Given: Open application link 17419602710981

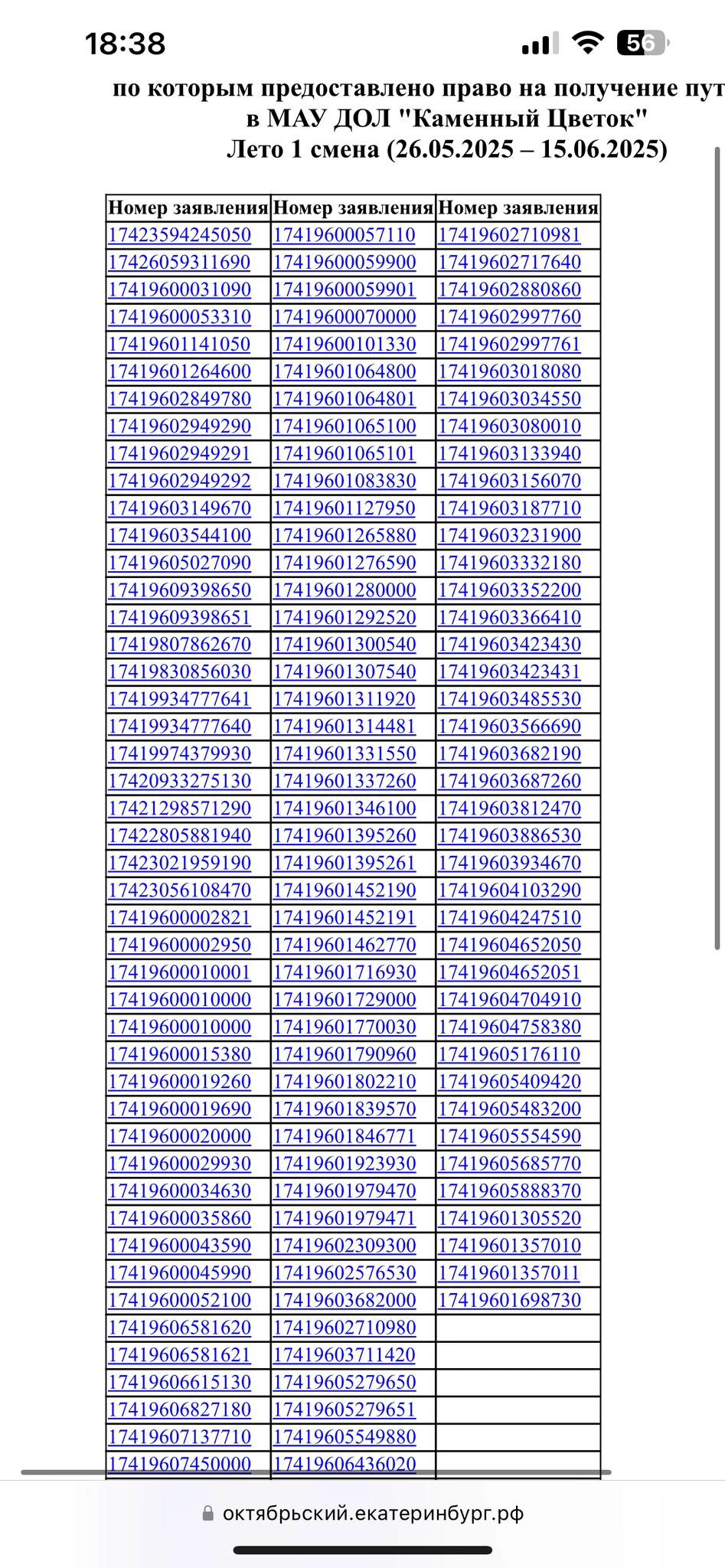Looking at the screenshot, I should [x=509, y=235].
